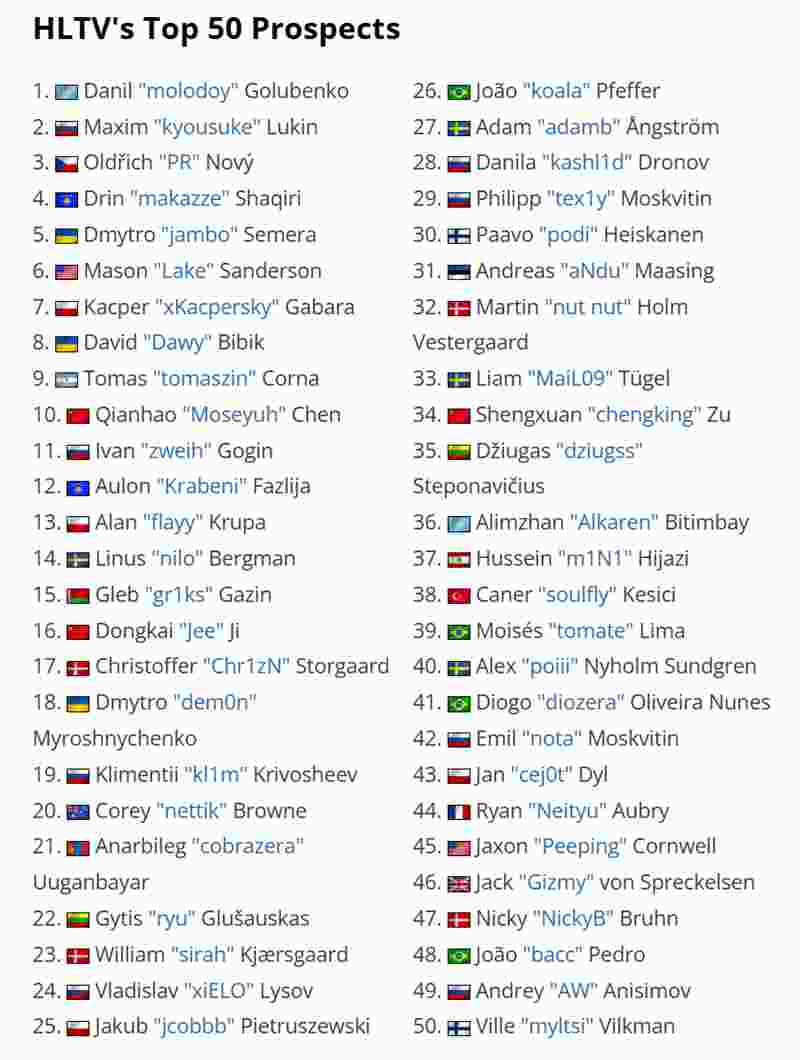View the "Alkaren" player link
This screenshot has height=1060, width=800.
pos(614,523)
